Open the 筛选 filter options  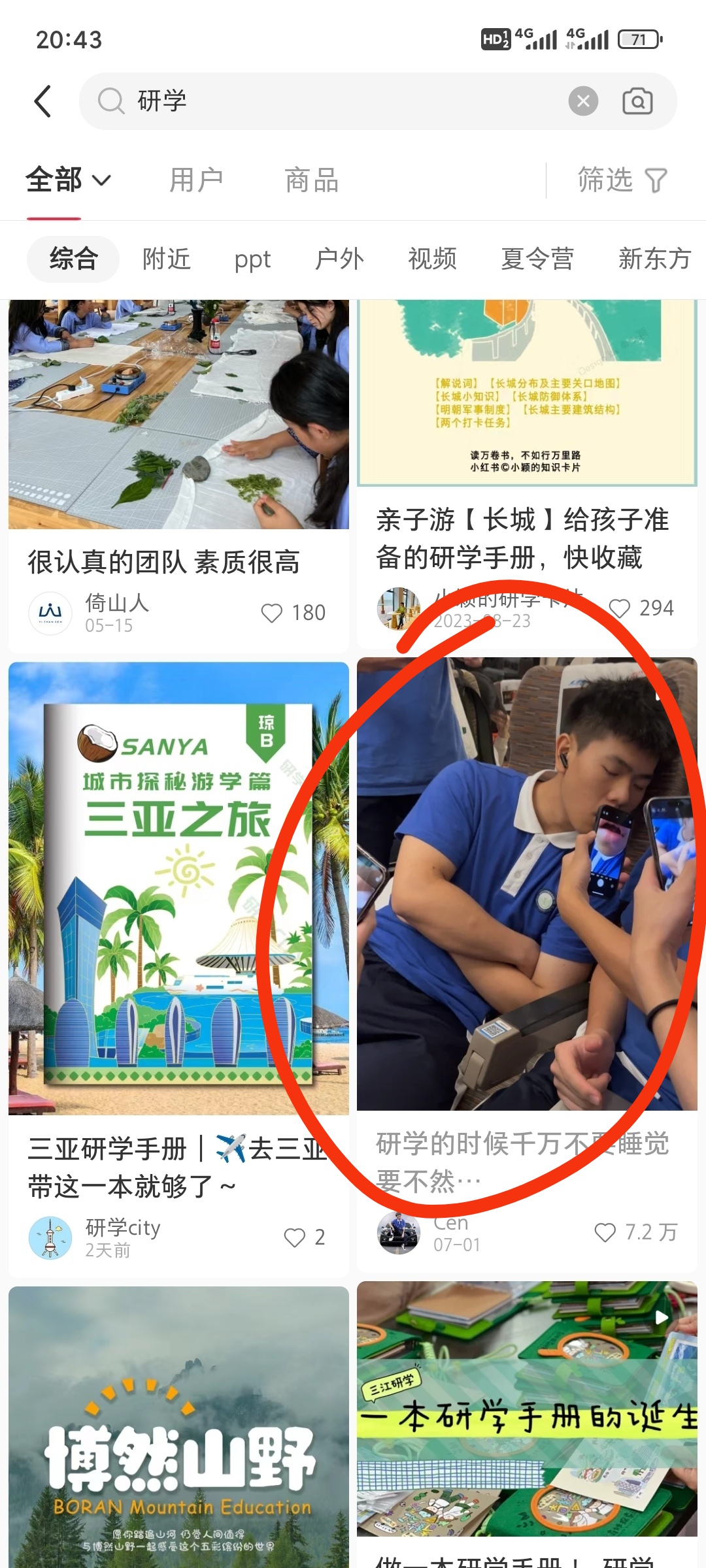pyautogui.click(x=622, y=180)
